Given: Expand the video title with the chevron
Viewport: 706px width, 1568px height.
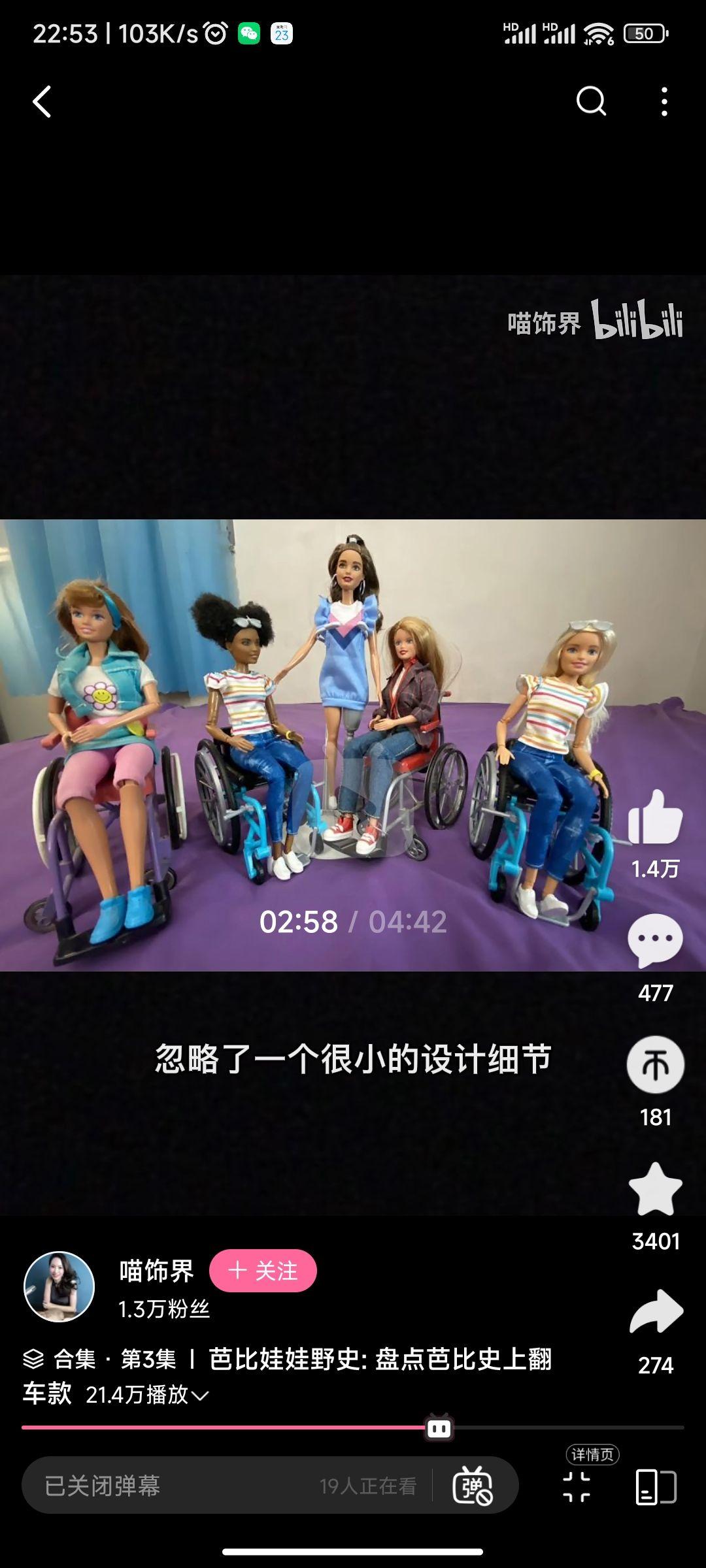Looking at the screenshot, I should (201, 1396).
